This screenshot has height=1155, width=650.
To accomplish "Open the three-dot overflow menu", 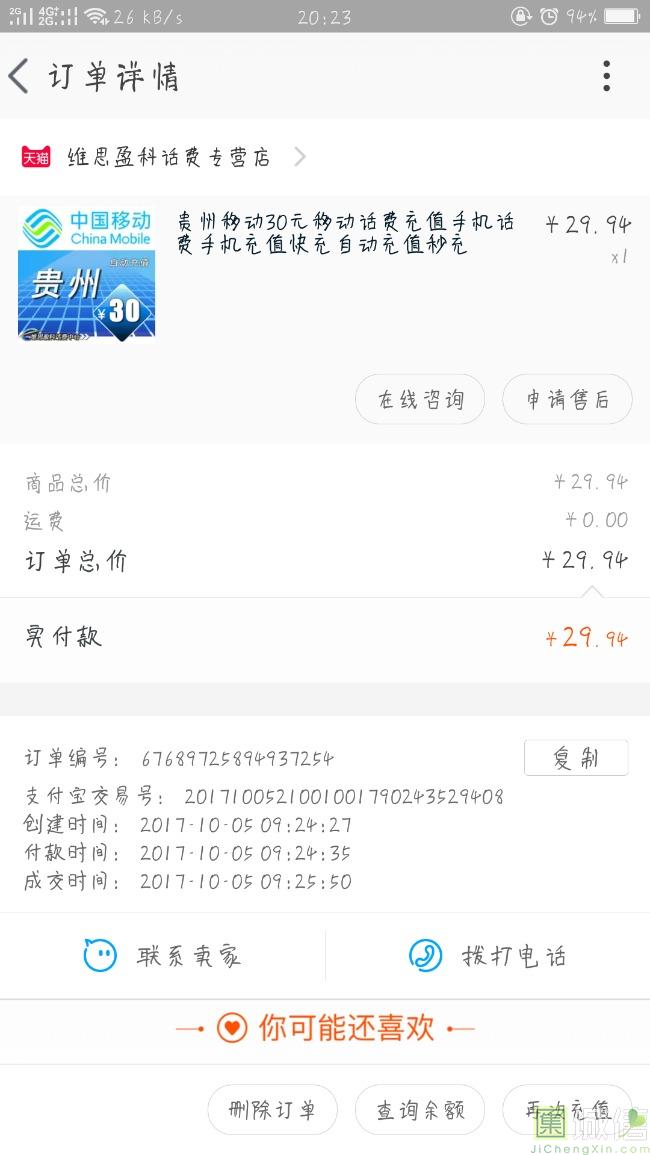I will pos(606,76).
